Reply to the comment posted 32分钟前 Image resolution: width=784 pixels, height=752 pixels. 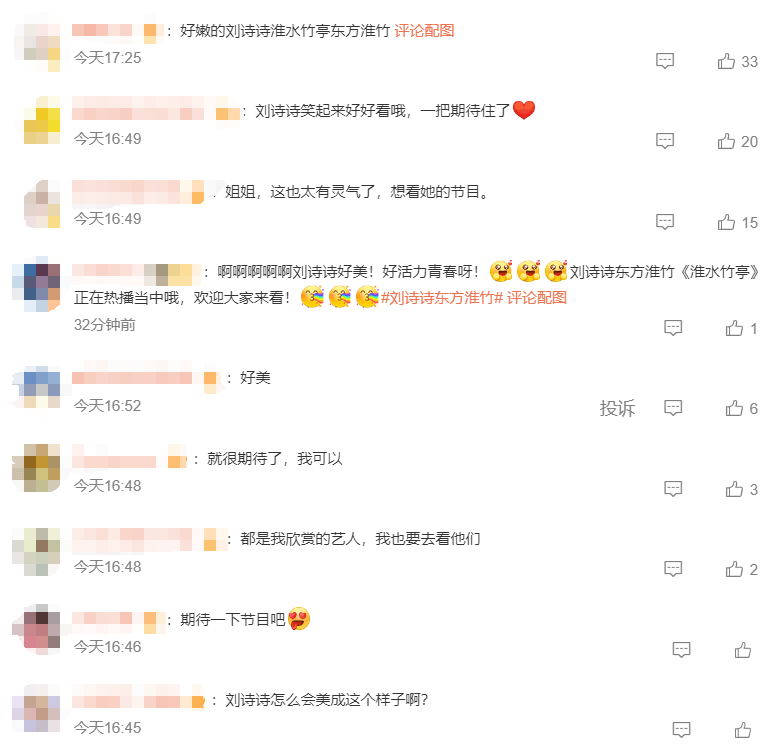coord(673,328)
